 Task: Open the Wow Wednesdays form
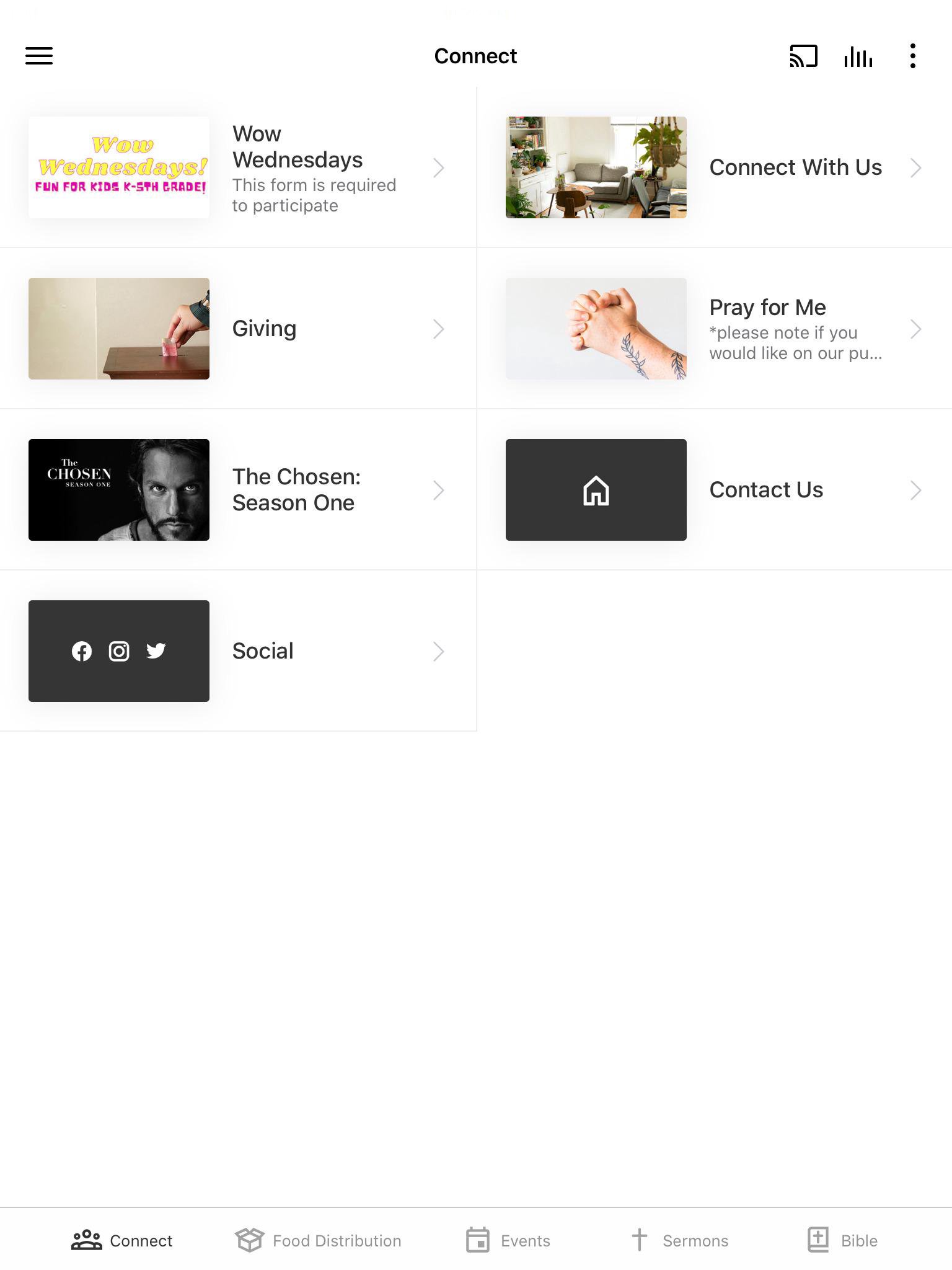238,167
